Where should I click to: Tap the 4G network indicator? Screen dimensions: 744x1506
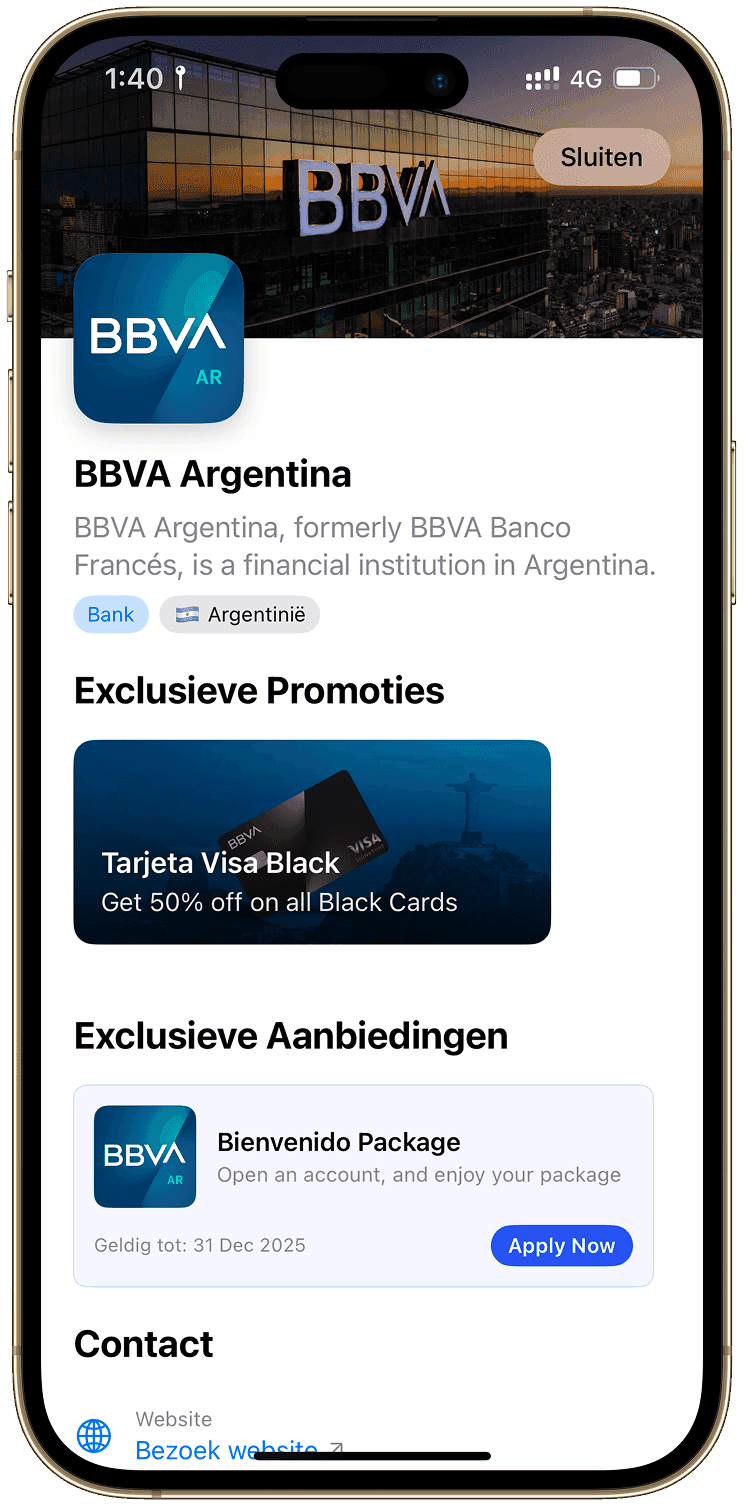pyautogui.click(x=585, y=77)
